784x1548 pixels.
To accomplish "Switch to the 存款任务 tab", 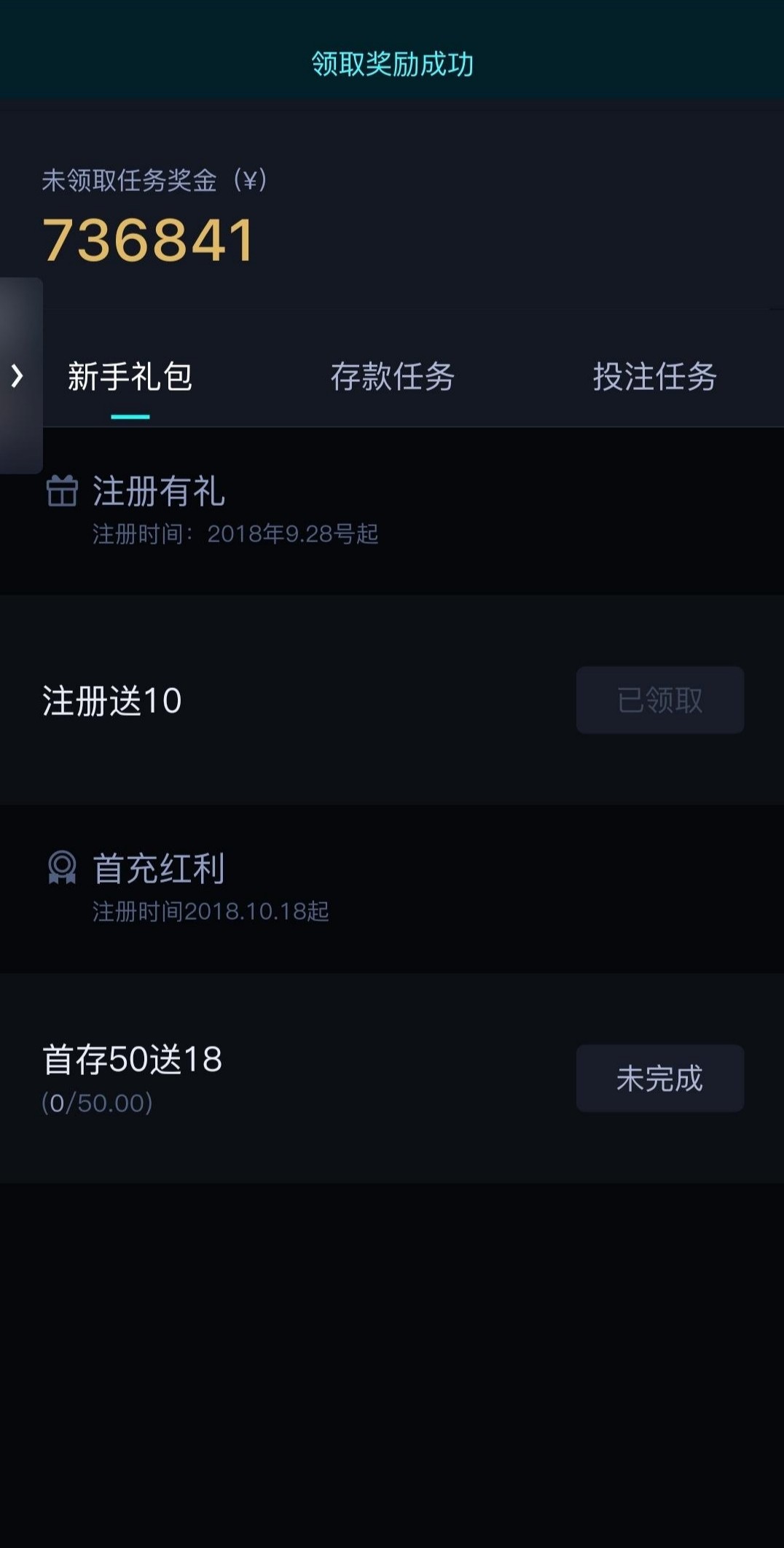I will coord(392,378).
